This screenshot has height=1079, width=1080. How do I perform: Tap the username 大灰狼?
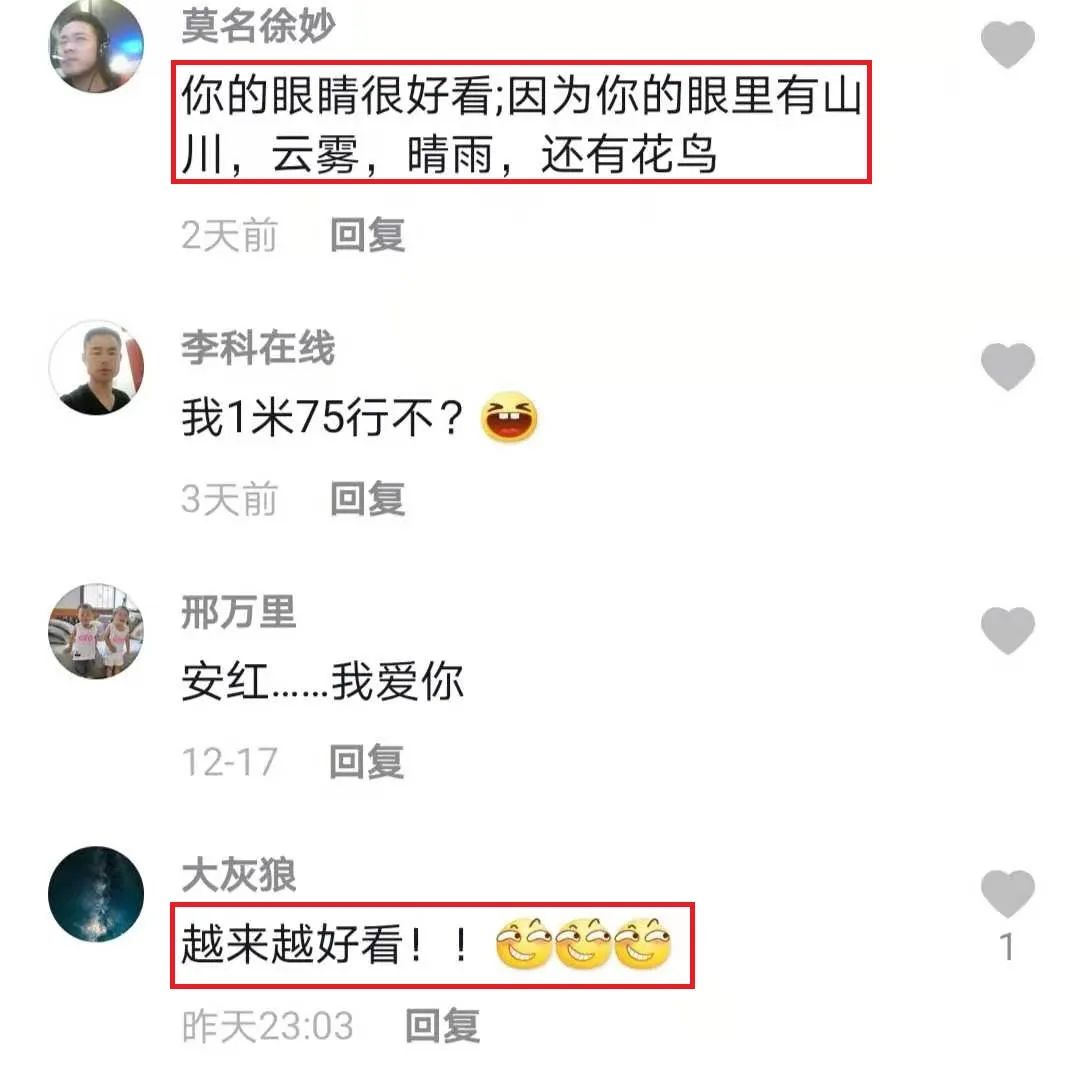tap(238, 876)
